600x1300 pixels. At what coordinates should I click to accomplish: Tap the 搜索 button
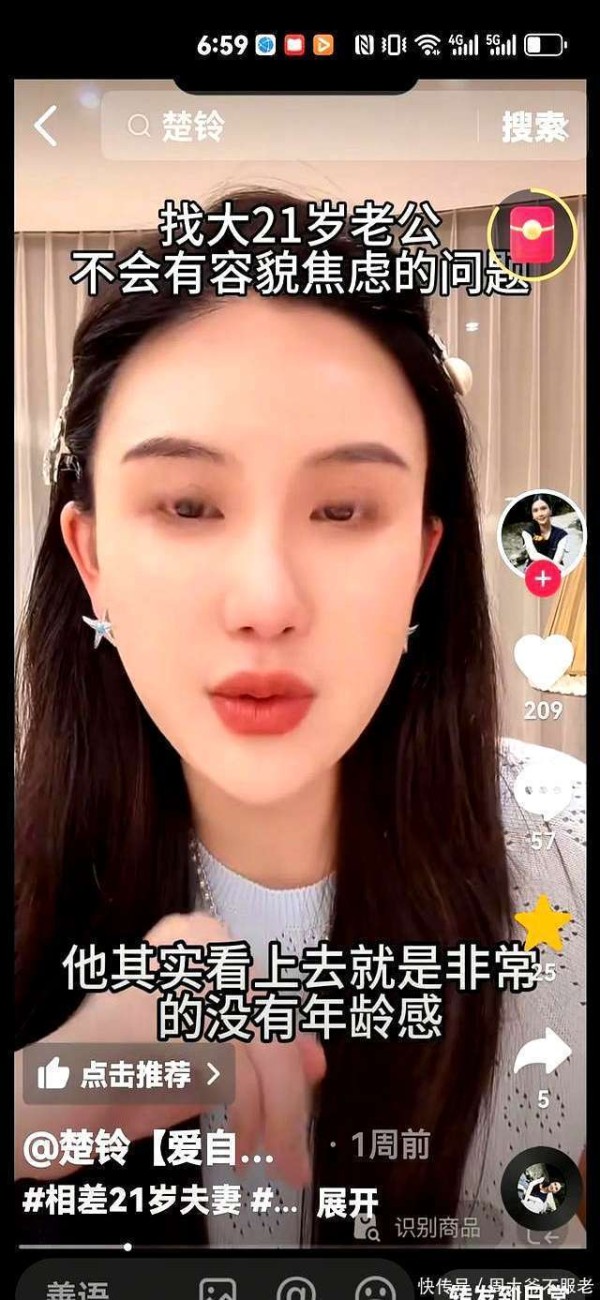click(535, 127)
